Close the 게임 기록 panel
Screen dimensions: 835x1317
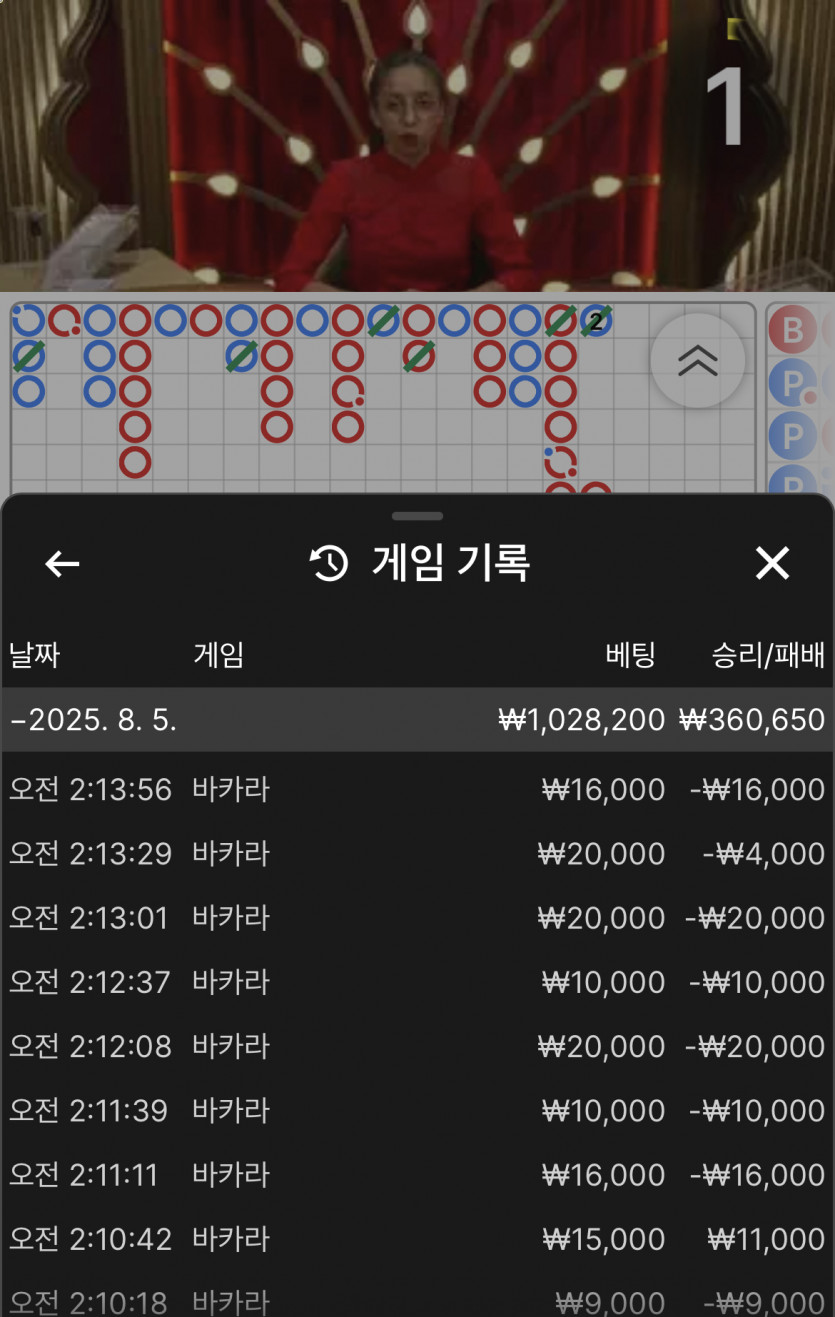[x=772, y=564]
